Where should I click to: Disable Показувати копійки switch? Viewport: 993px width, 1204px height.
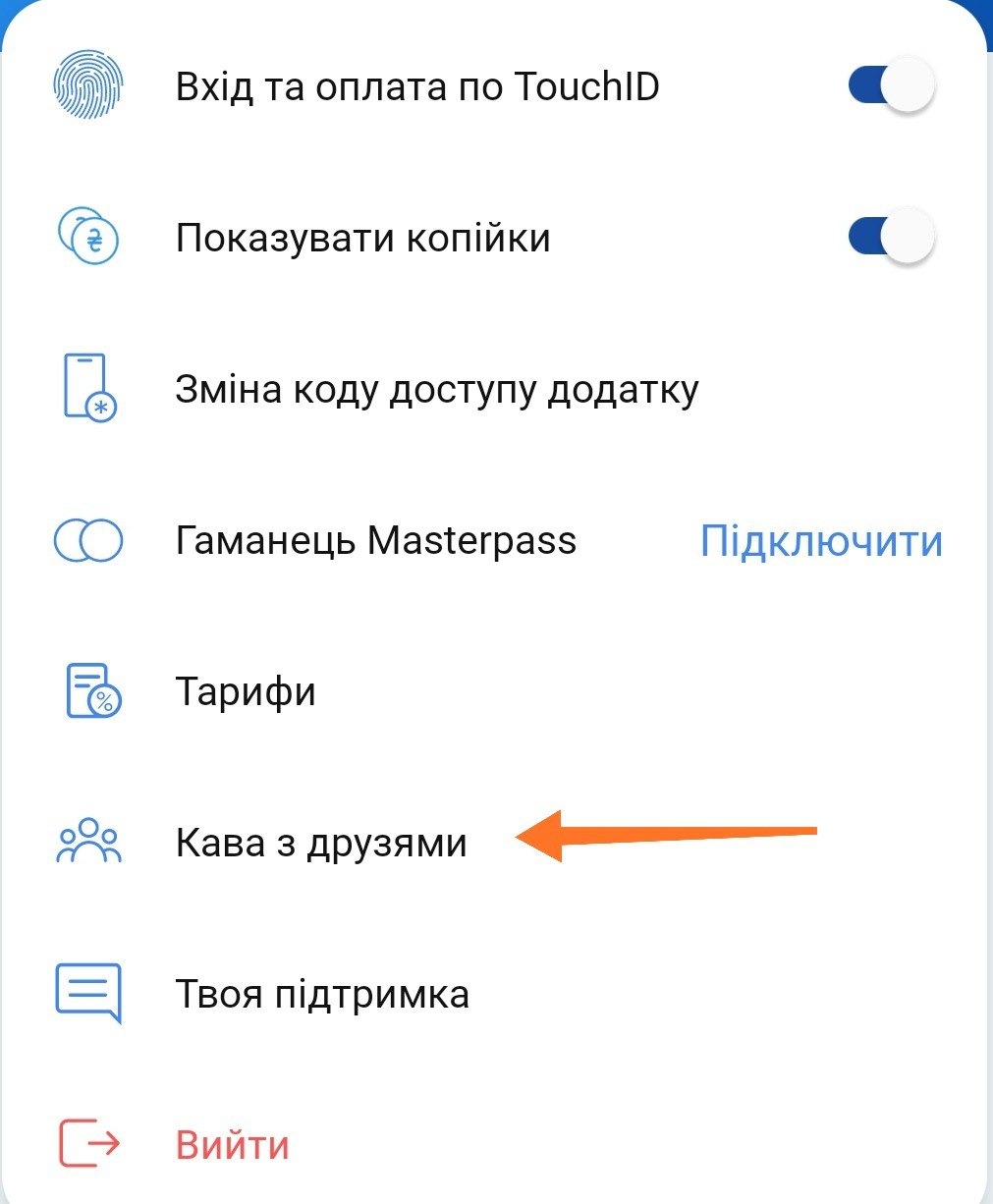tap(890, 239)
